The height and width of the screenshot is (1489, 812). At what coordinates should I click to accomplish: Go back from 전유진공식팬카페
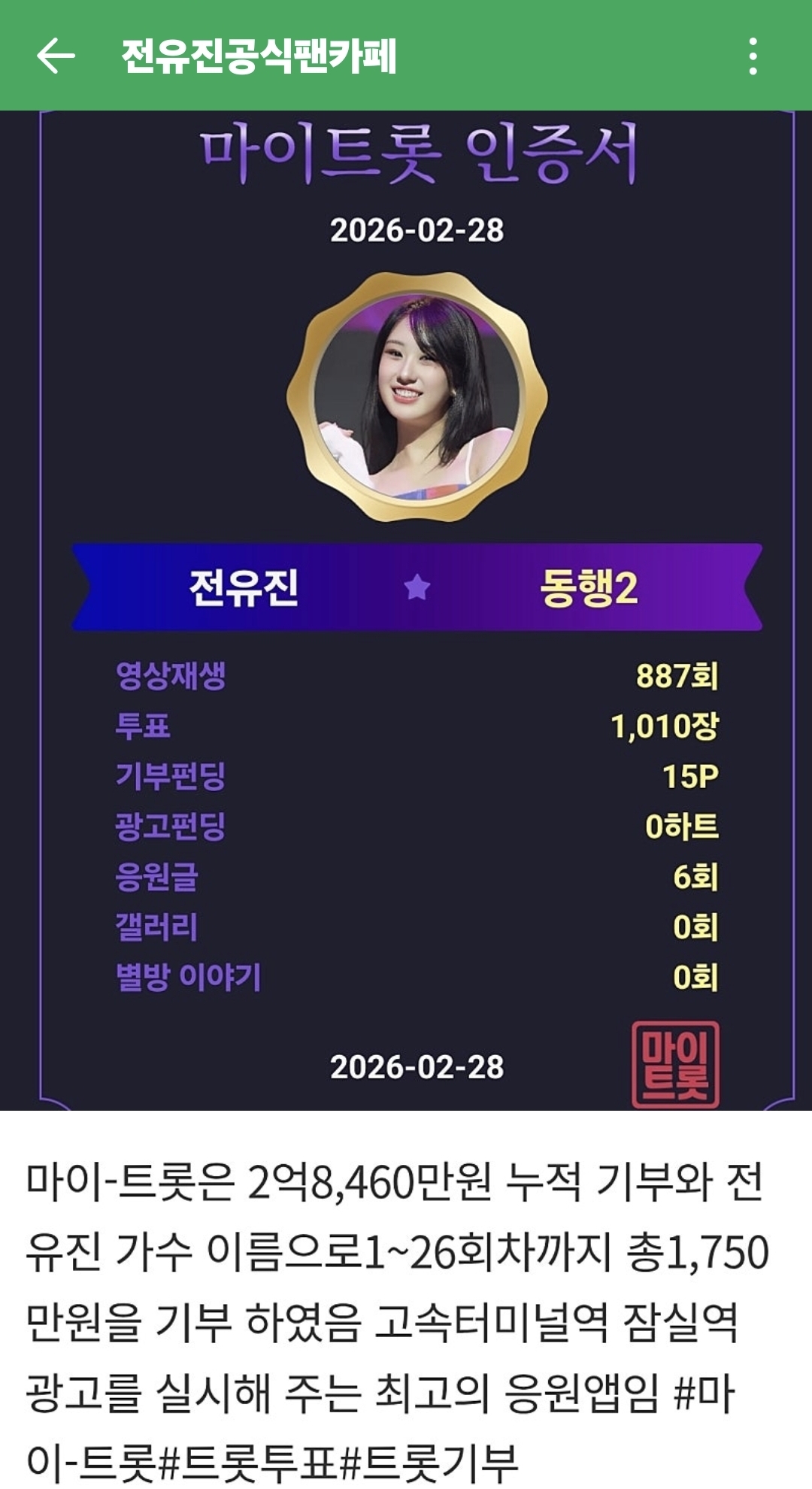click(56, 56)
